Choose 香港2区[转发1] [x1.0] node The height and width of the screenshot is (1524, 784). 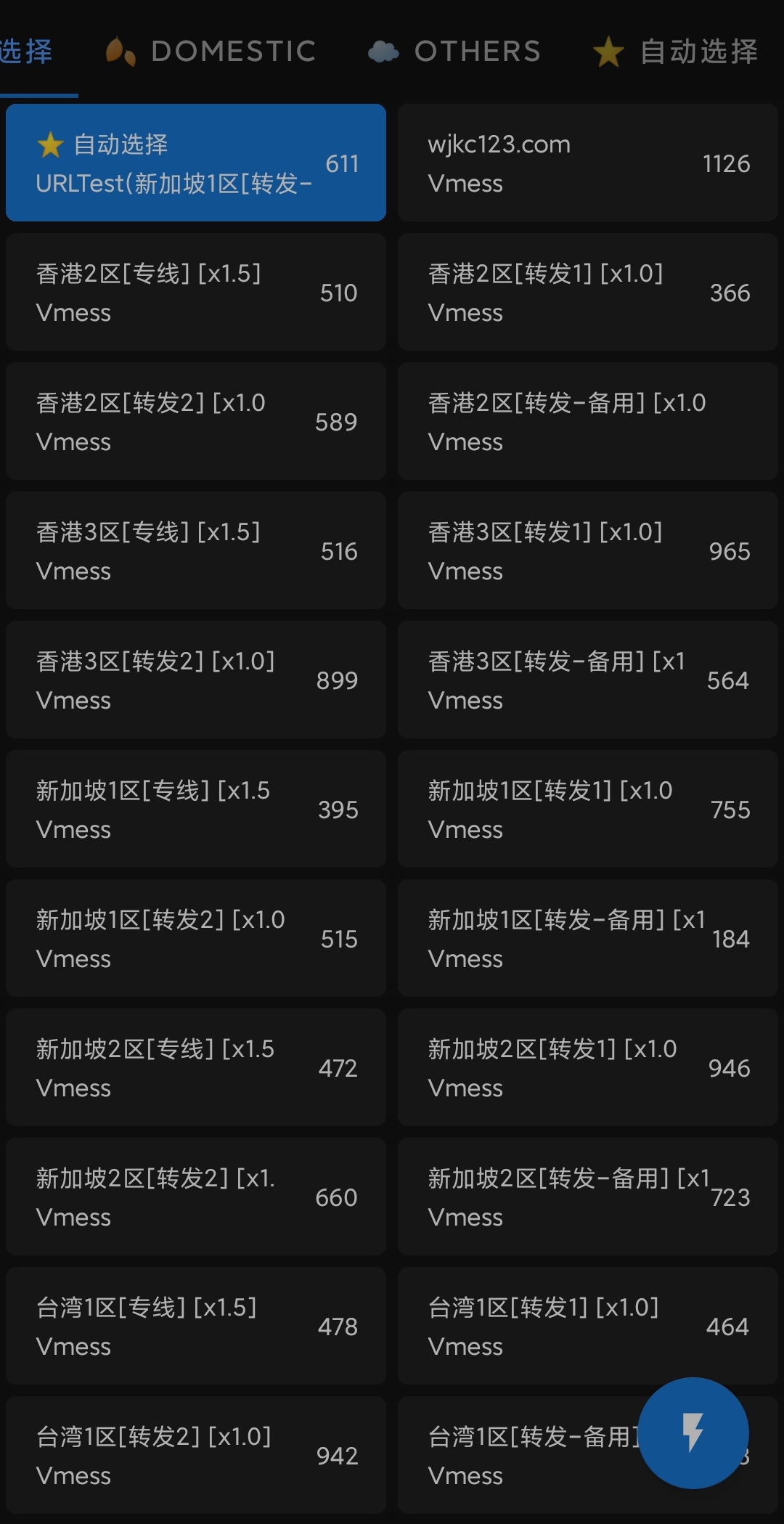(588, 292)
